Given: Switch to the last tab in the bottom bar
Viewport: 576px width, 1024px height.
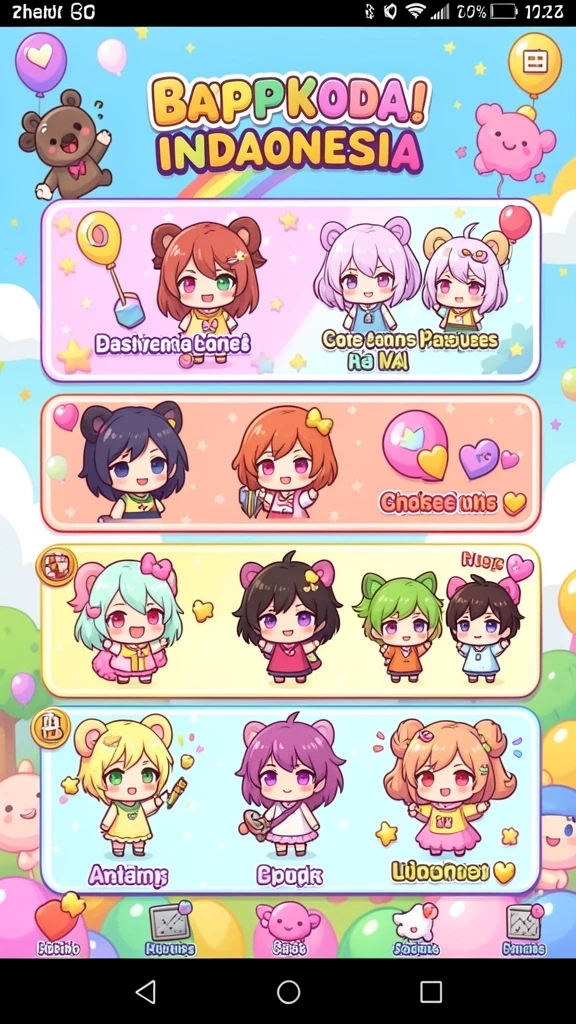Looking at the screenshot, I should click(x=524, y=928).
